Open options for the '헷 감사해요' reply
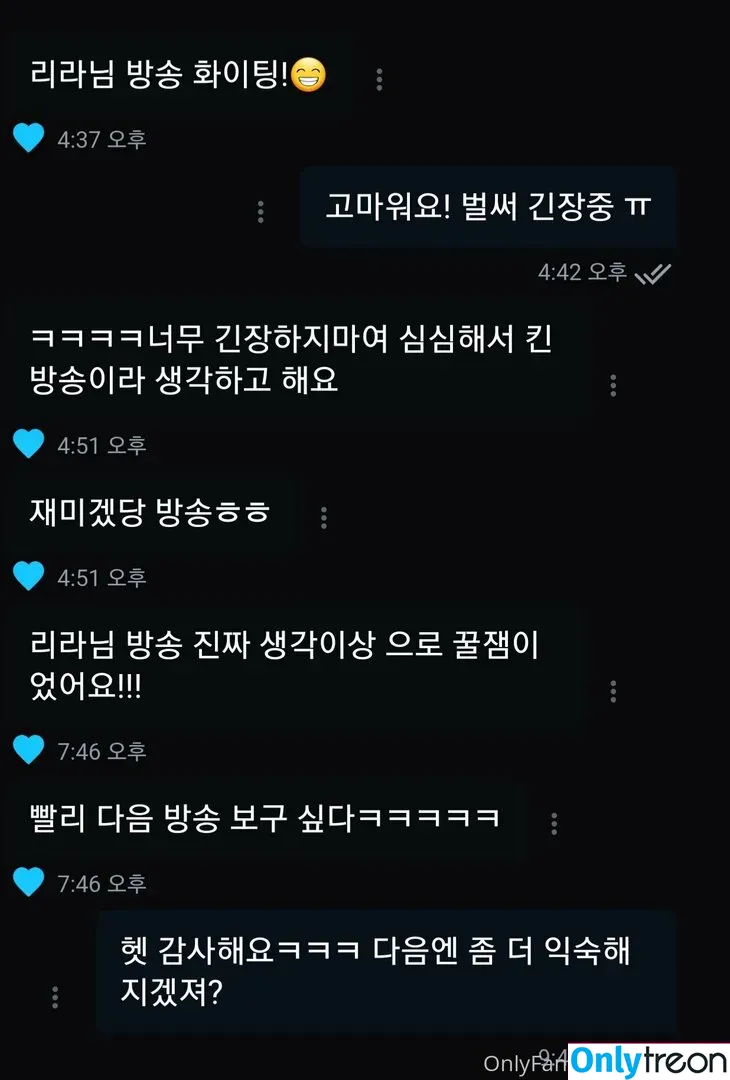 point(55,996)
